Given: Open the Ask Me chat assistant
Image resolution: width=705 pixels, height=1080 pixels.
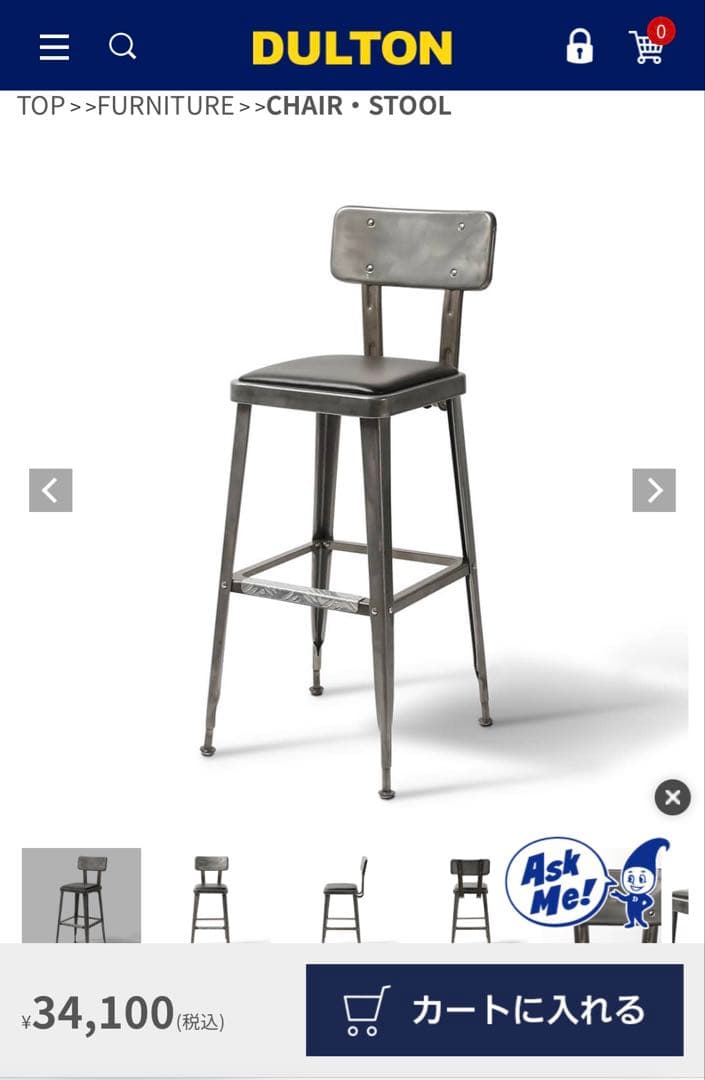Looking at the screenshot, I should pyautogui.click(x=585, y=882).
